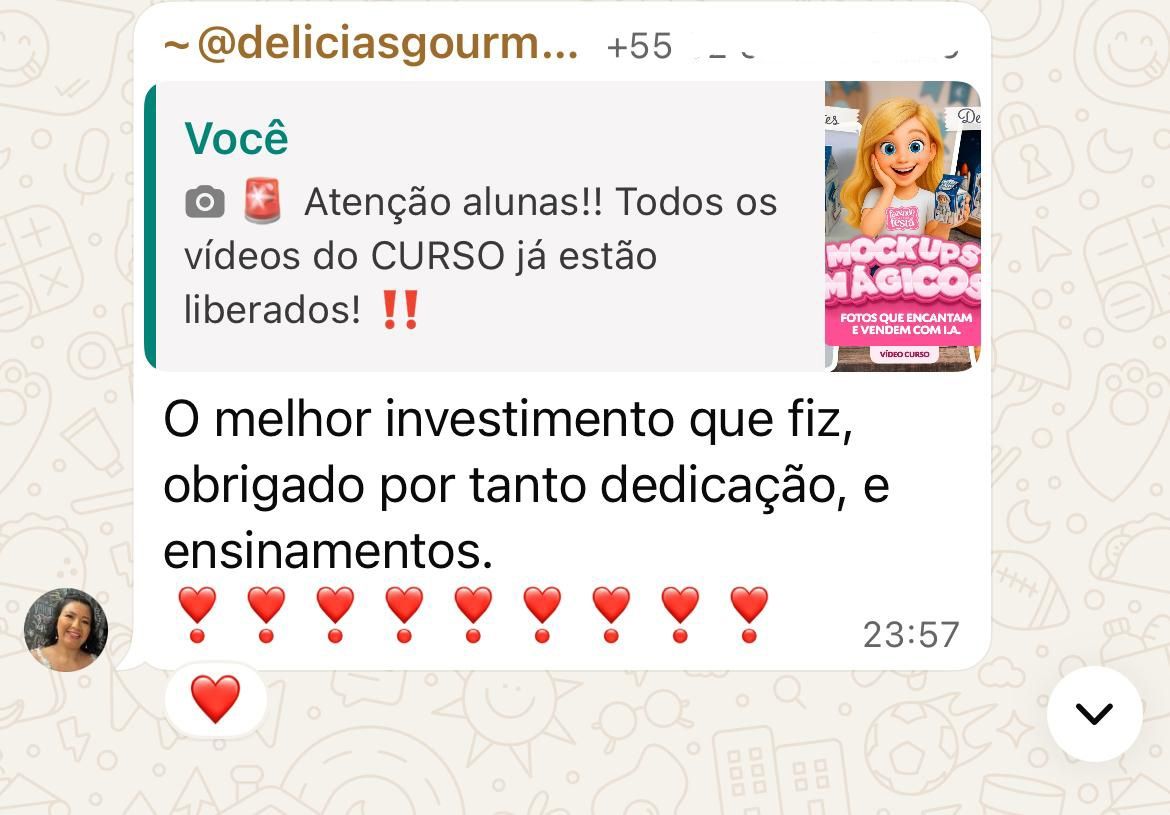Open the sender's profile picture
1170x815 pixels.
[66, 630]
